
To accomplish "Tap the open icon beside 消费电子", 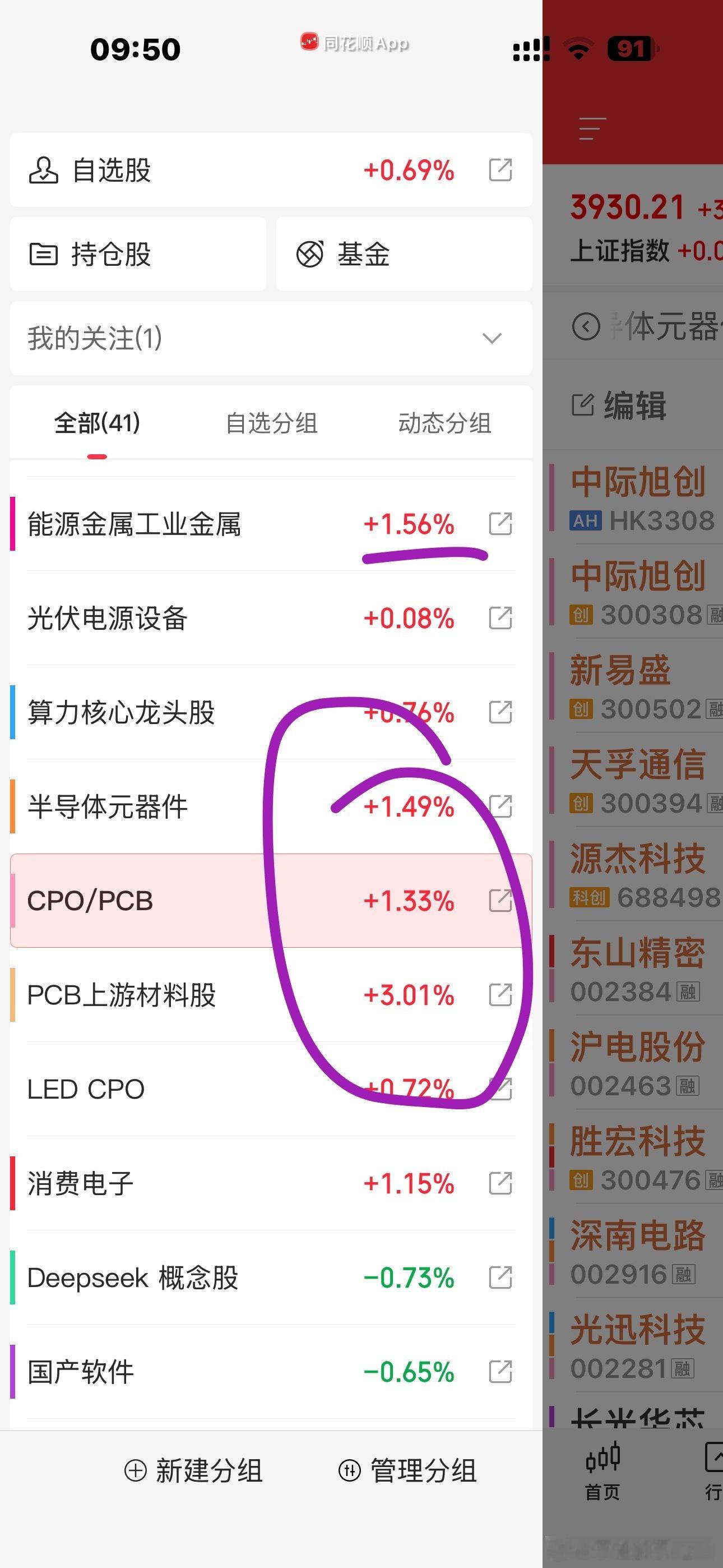I will 500,1183.
